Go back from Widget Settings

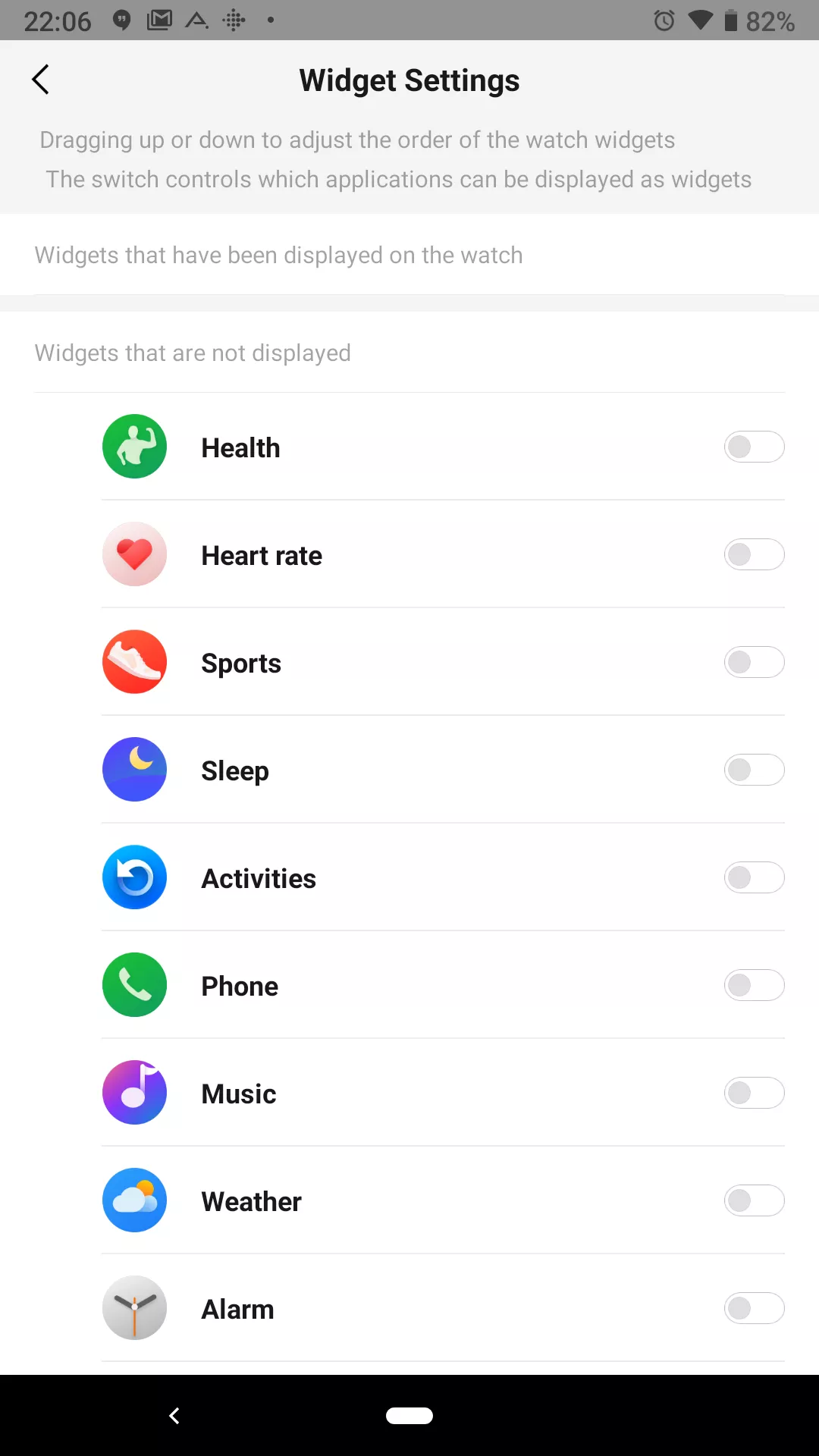(x=41, y=80)
